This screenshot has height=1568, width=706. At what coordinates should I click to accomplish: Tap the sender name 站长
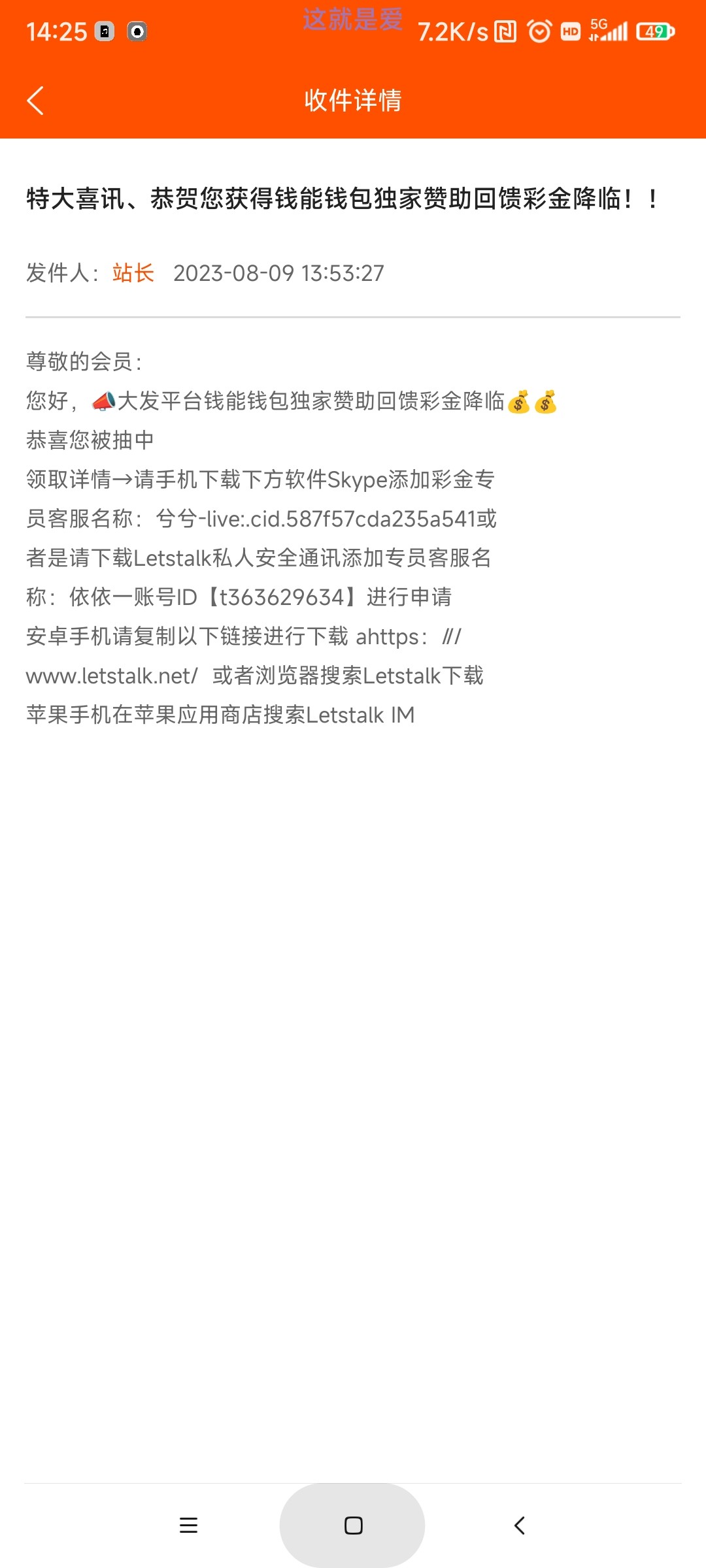pyautogui.click(x=133, y=273)
